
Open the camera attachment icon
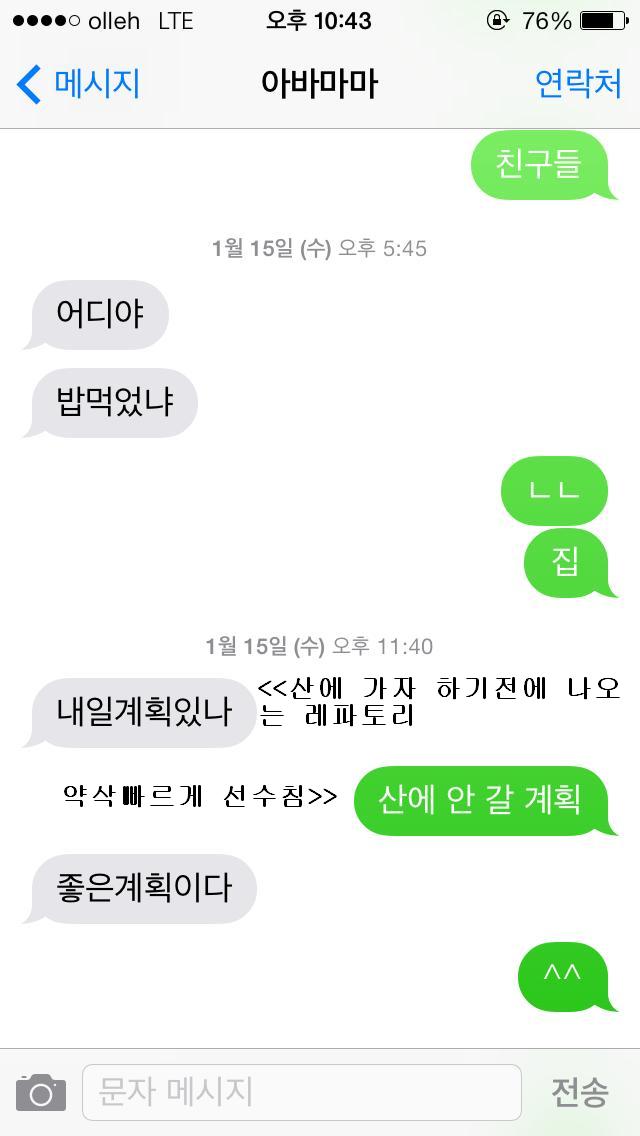[41, 1092]
